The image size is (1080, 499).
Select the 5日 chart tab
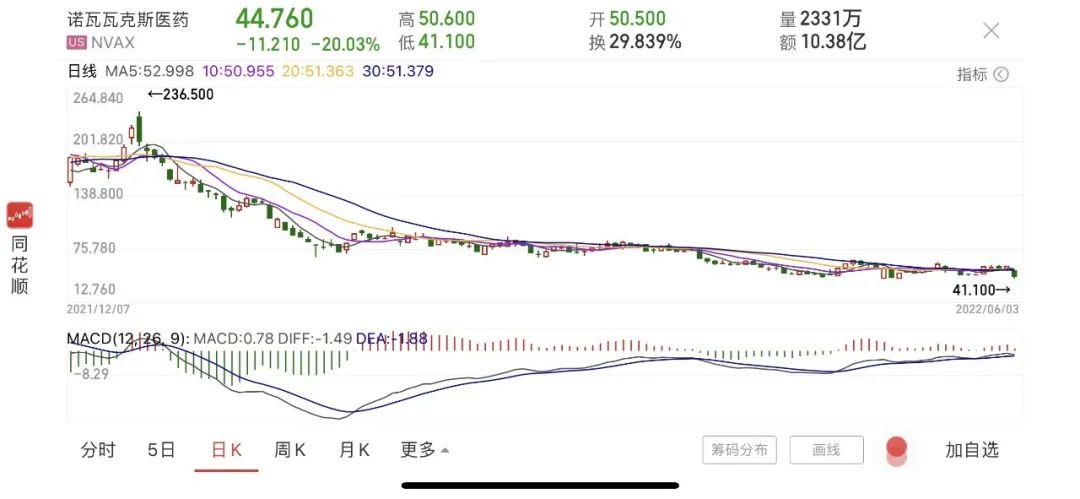[161, 450]
